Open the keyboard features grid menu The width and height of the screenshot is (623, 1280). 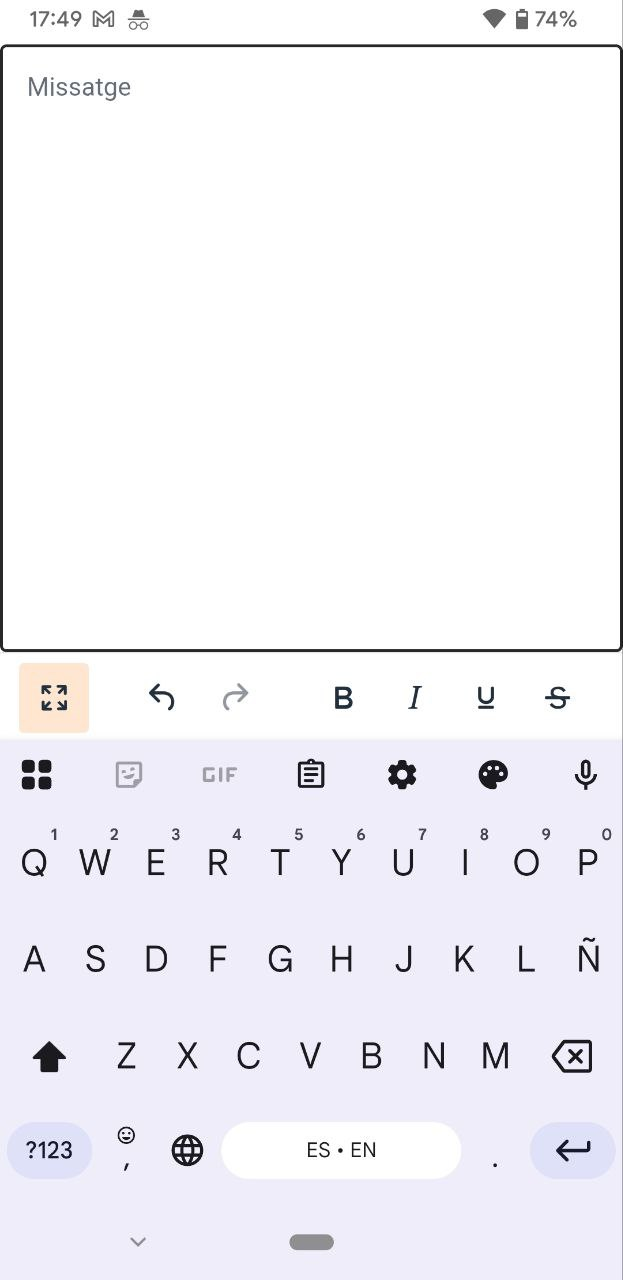[x=37, y=774]
